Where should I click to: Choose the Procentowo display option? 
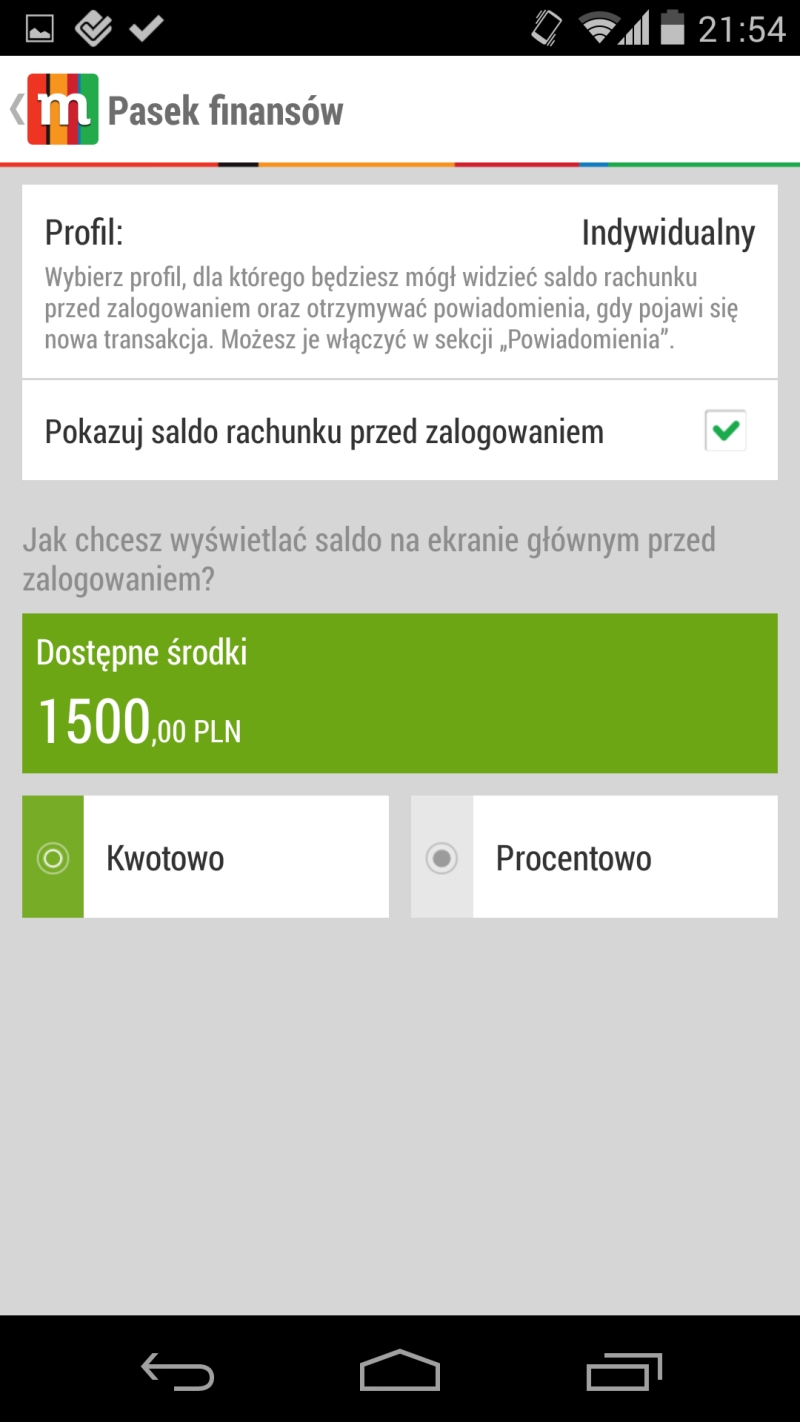[594, 857]
